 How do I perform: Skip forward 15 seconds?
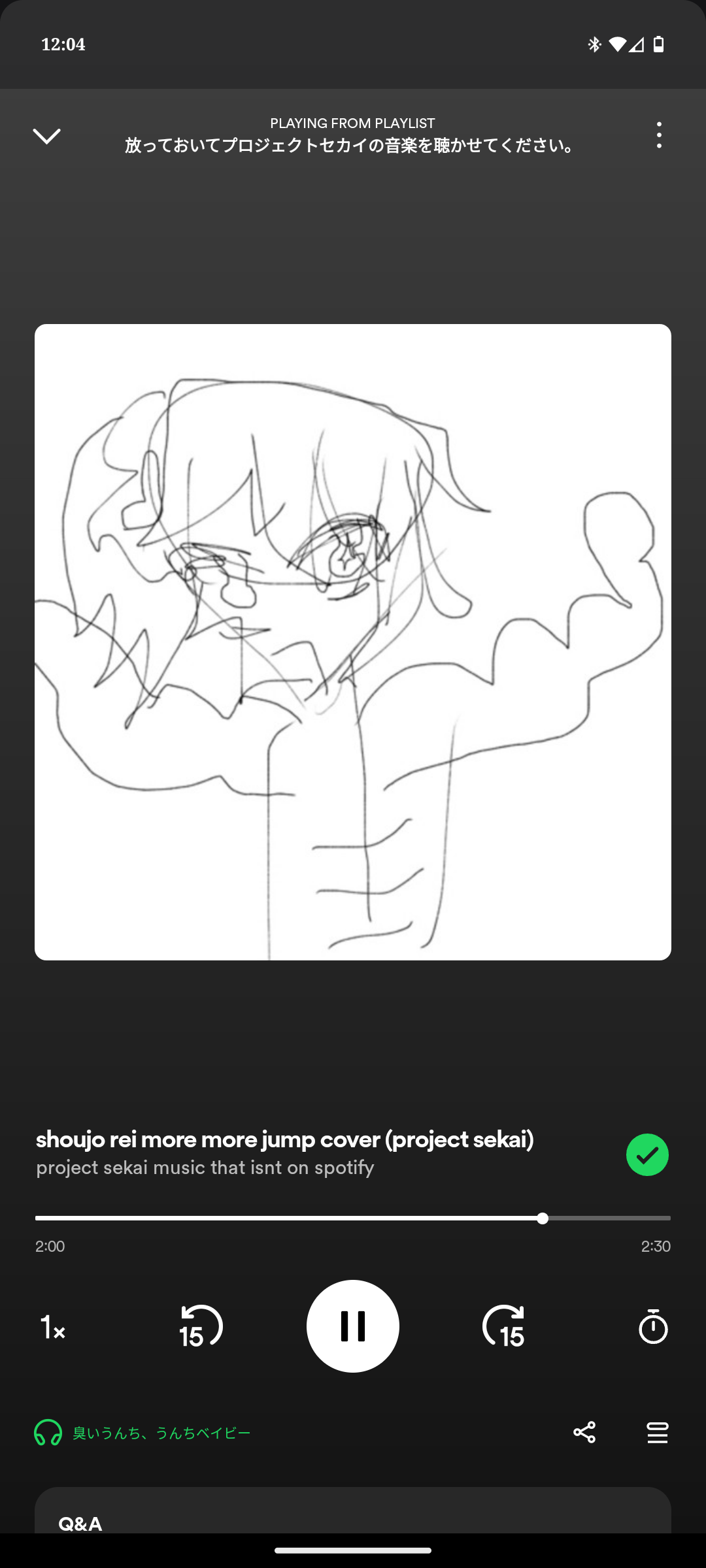(504, 1327)
